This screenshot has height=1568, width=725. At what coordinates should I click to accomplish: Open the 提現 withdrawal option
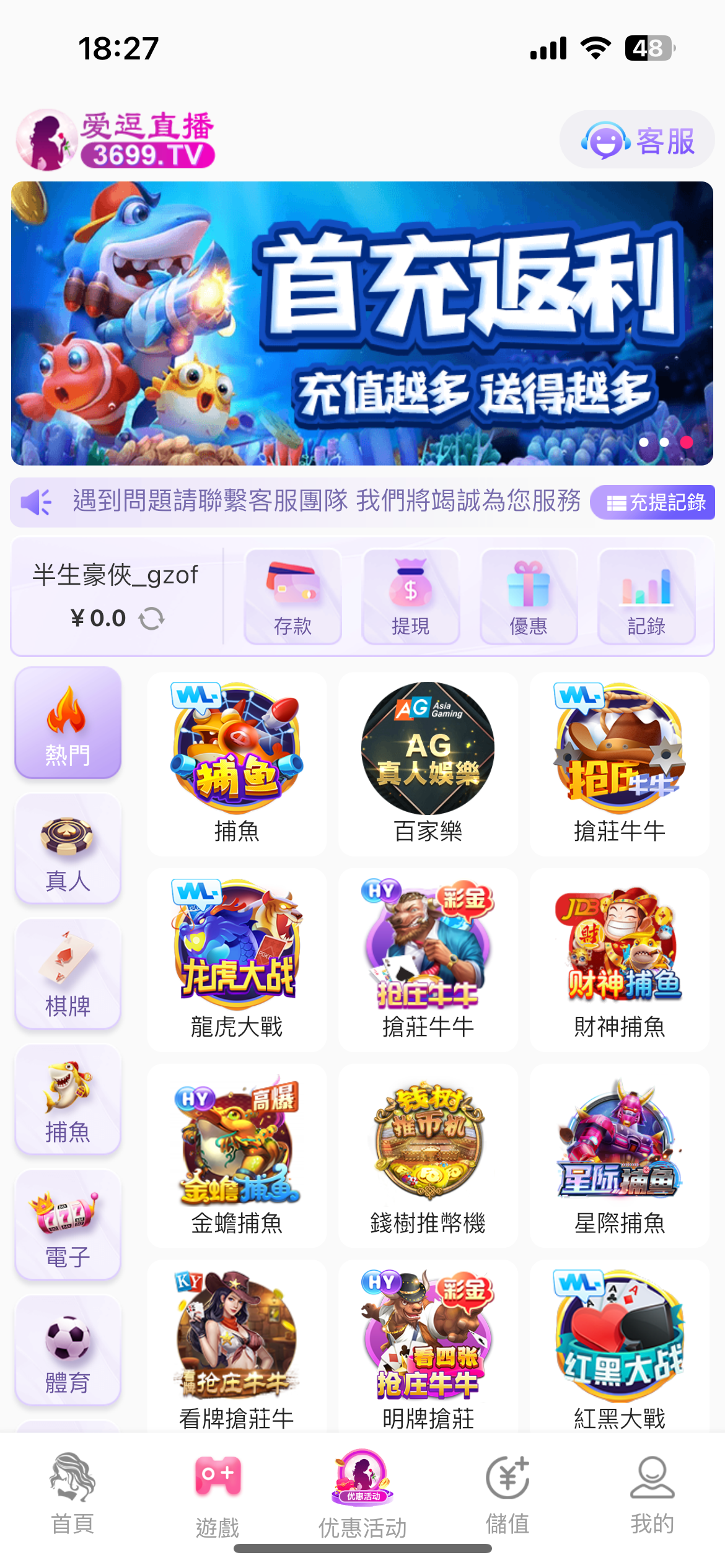[x=410, y=597]
